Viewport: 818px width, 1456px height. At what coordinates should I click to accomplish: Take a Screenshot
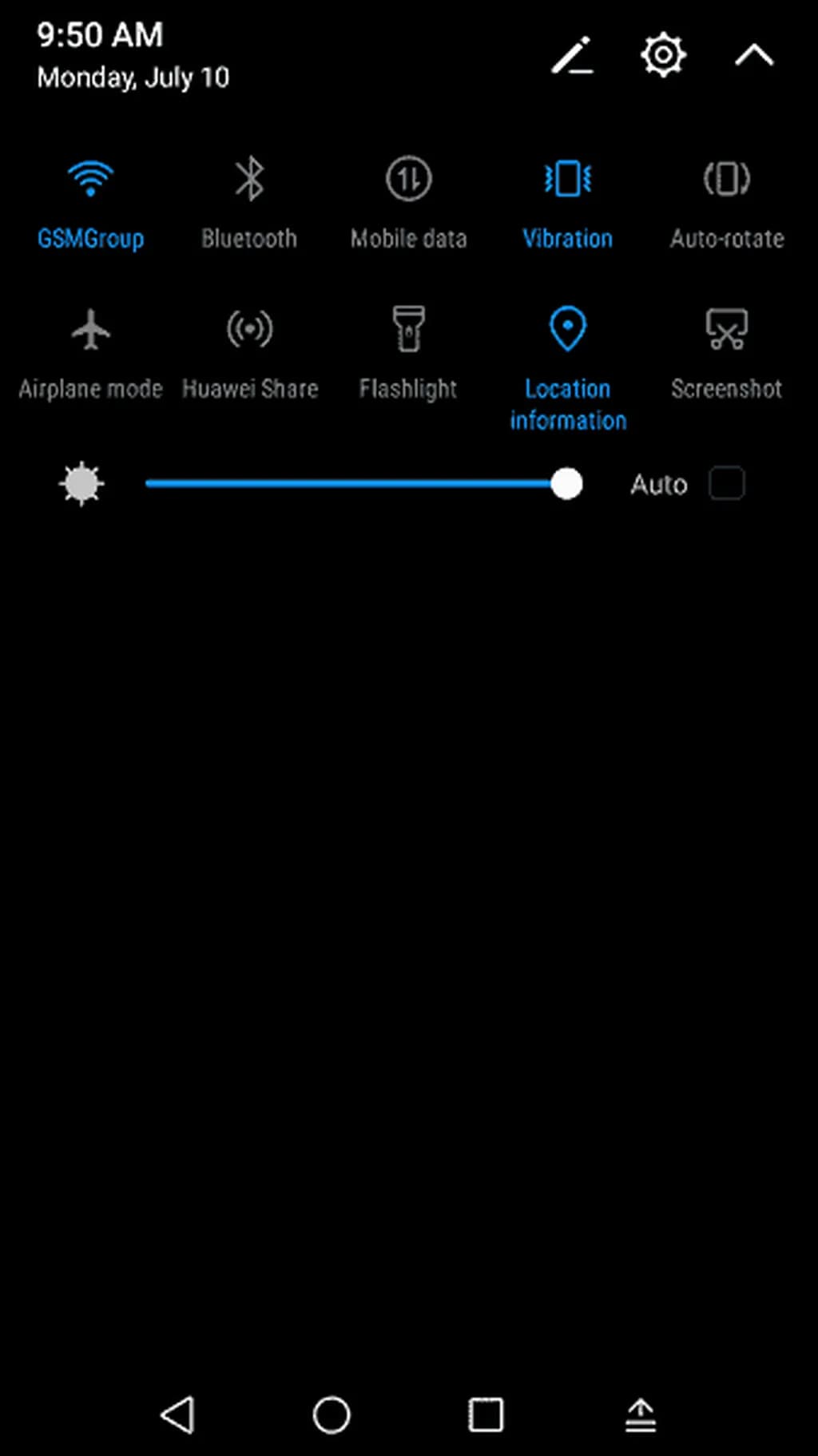pos(726,330)
